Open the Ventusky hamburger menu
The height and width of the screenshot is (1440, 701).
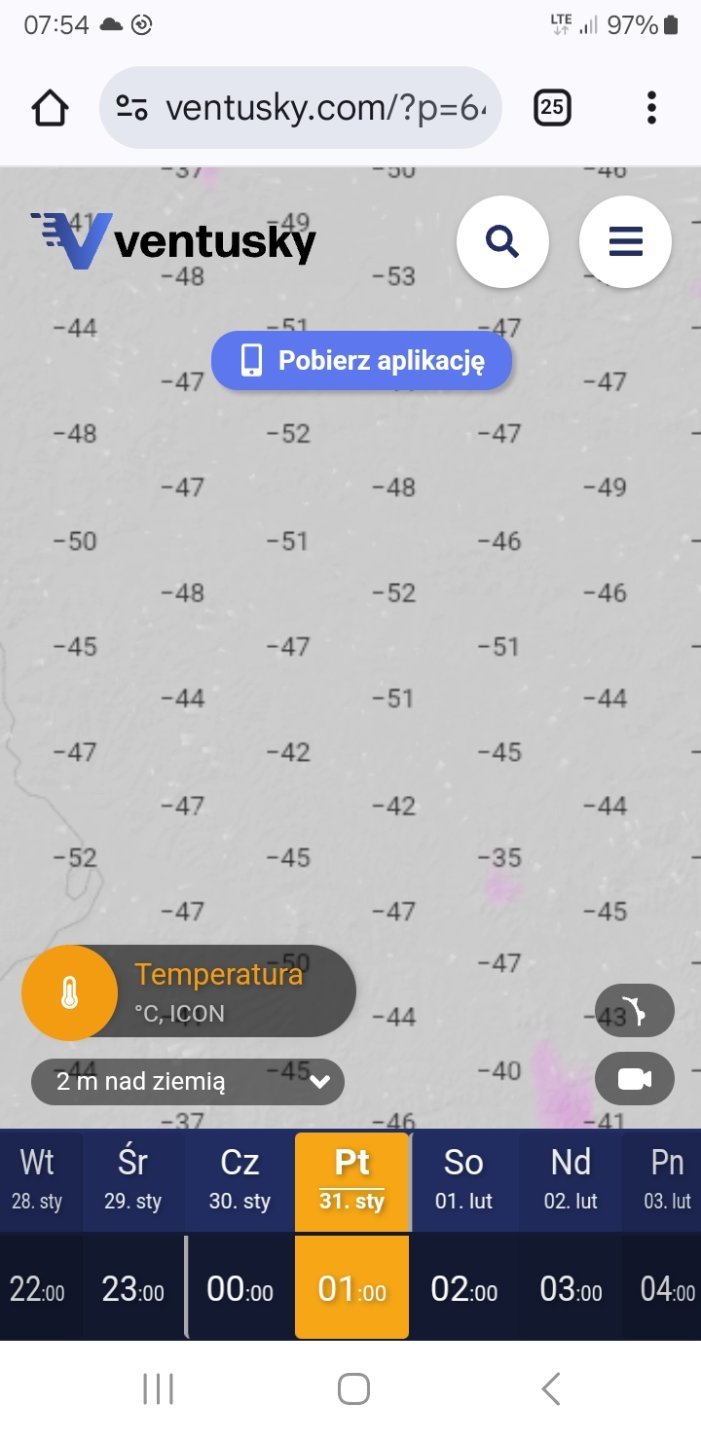coord(625,242)
